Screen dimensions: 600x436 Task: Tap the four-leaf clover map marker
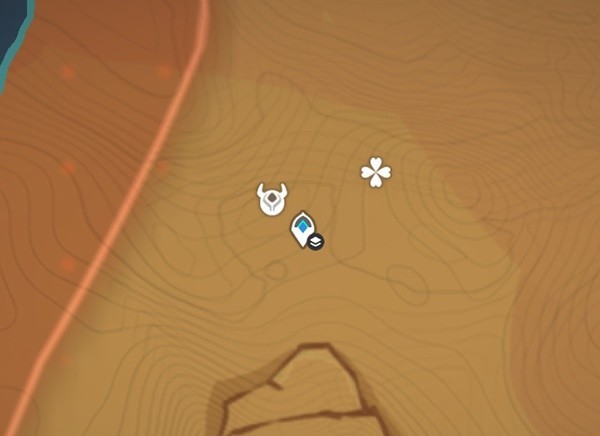[375, 172]
